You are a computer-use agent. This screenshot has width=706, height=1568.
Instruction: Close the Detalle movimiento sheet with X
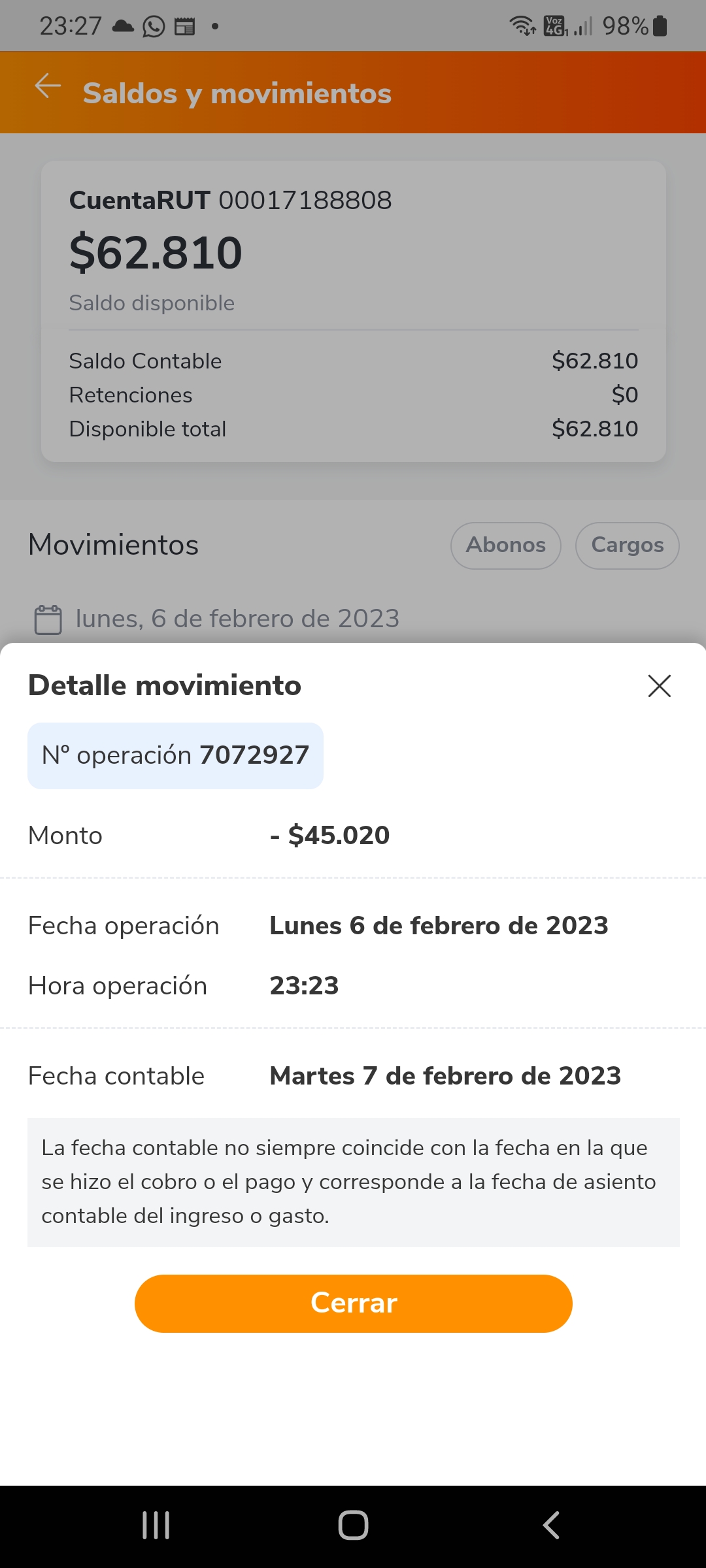(659, 686)
